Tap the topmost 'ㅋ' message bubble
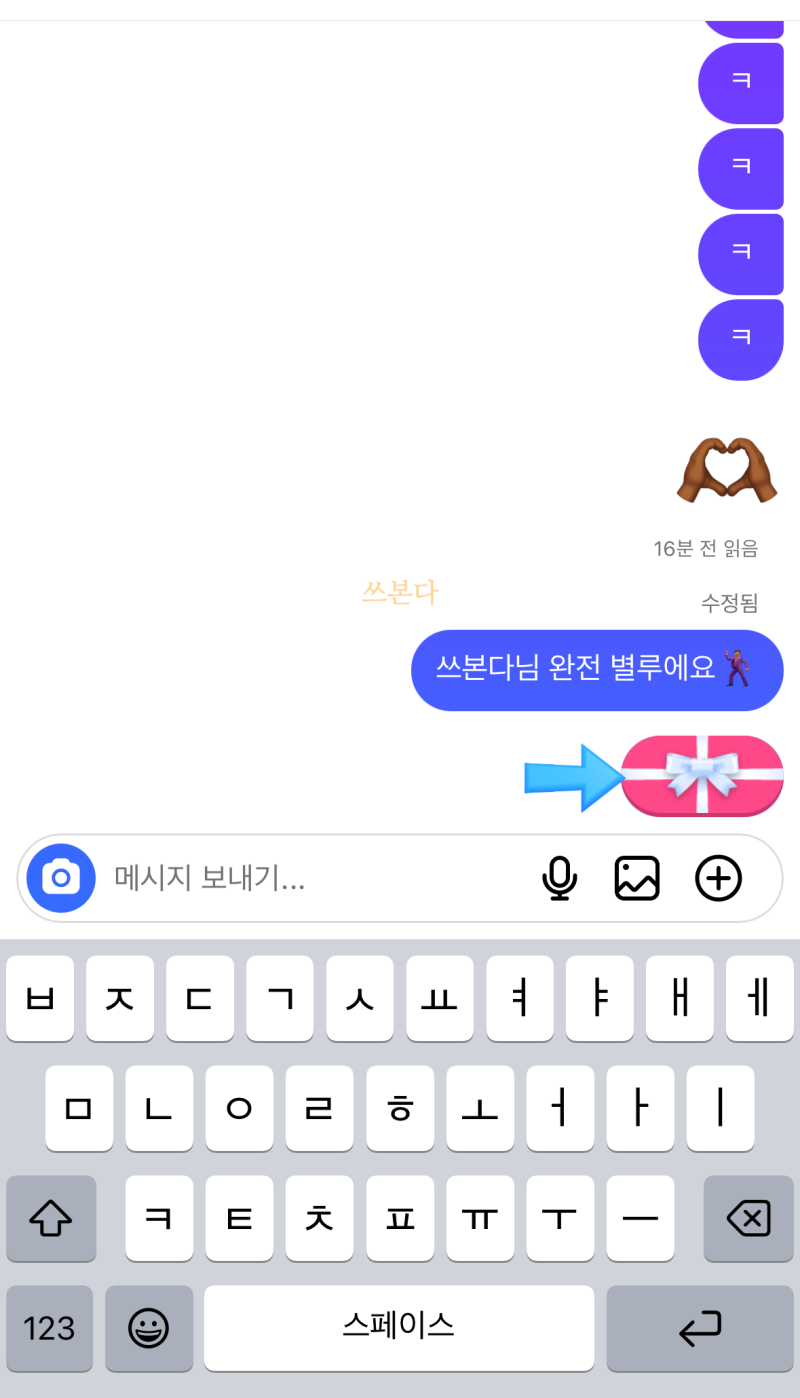Image resolution: width=800 pixels, height=1398 pixels. 741,84
